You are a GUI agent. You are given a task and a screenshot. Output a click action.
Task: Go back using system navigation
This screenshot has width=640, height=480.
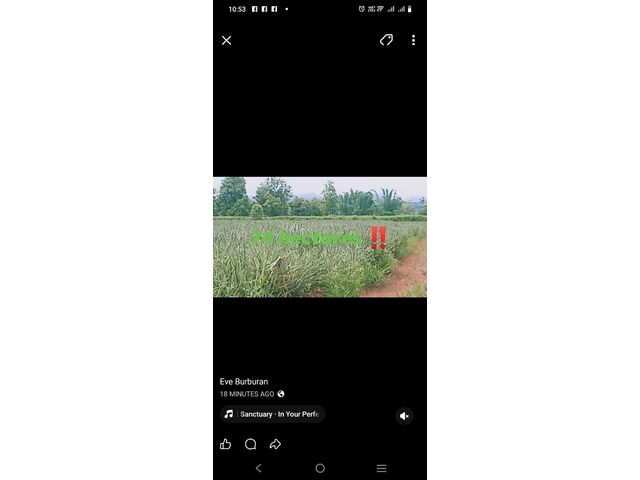258,468
